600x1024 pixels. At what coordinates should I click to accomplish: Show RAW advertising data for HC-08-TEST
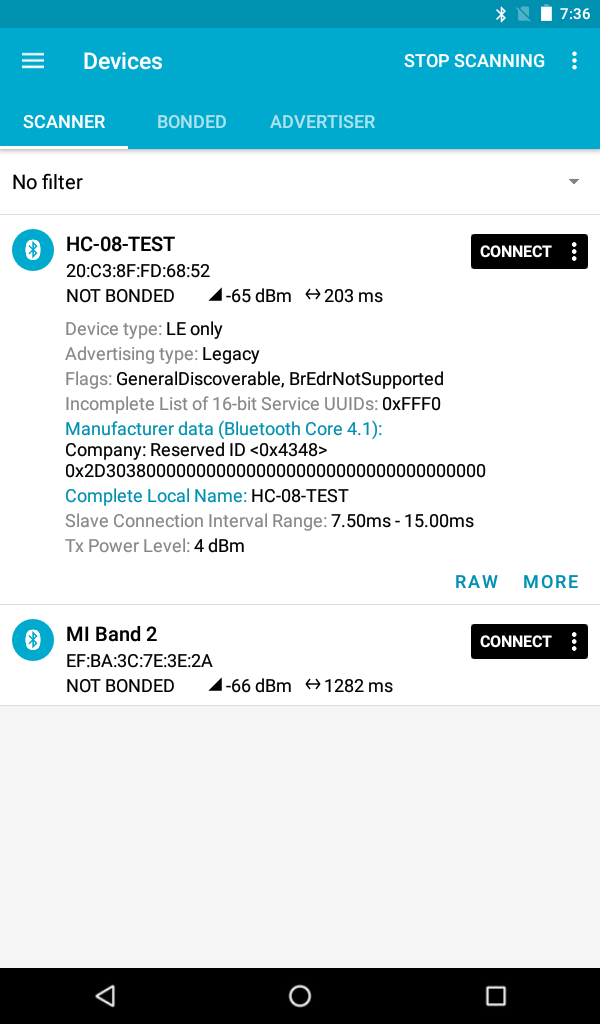point(477,581)
